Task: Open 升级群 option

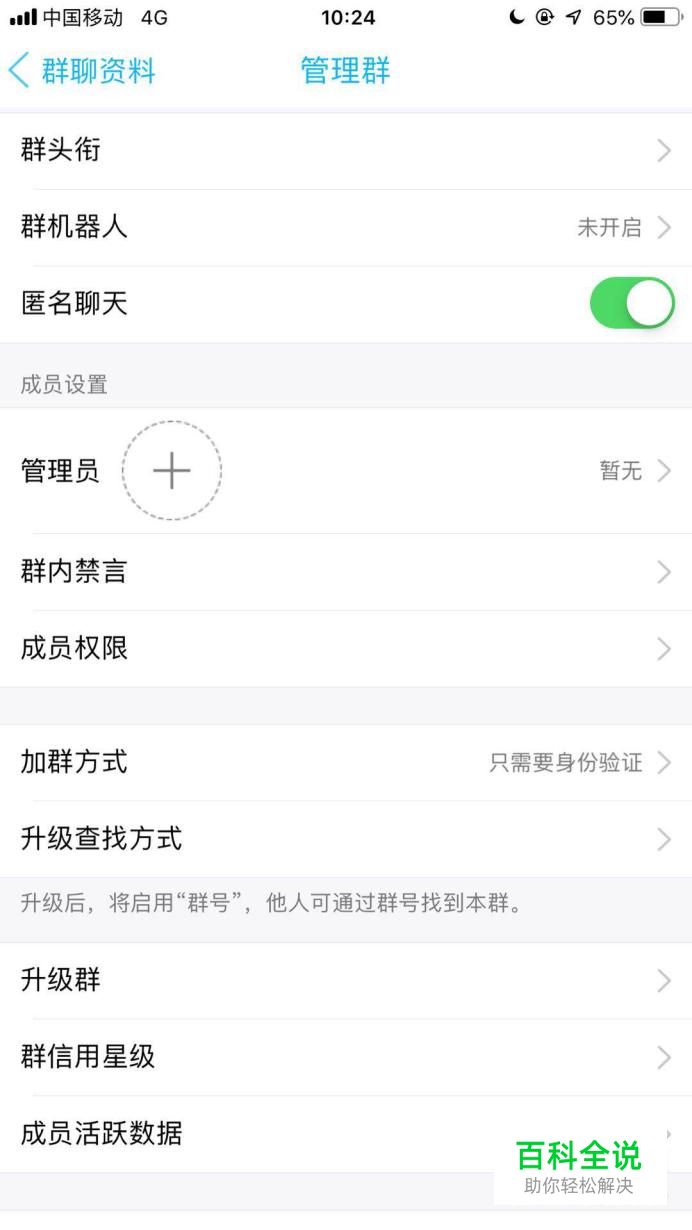Action: click(346, 981)
